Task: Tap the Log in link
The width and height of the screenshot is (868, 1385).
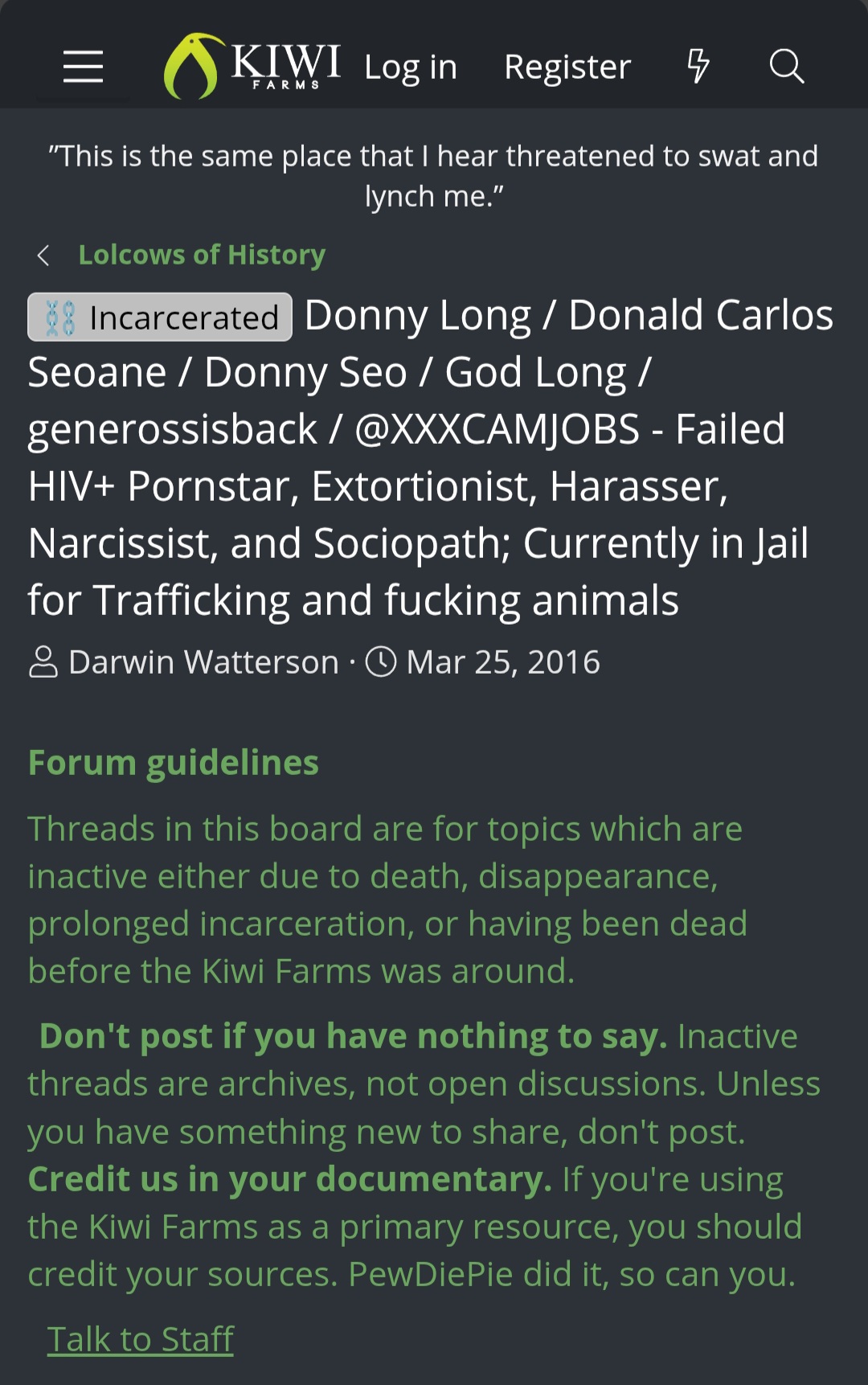Action: coord(410,67)
